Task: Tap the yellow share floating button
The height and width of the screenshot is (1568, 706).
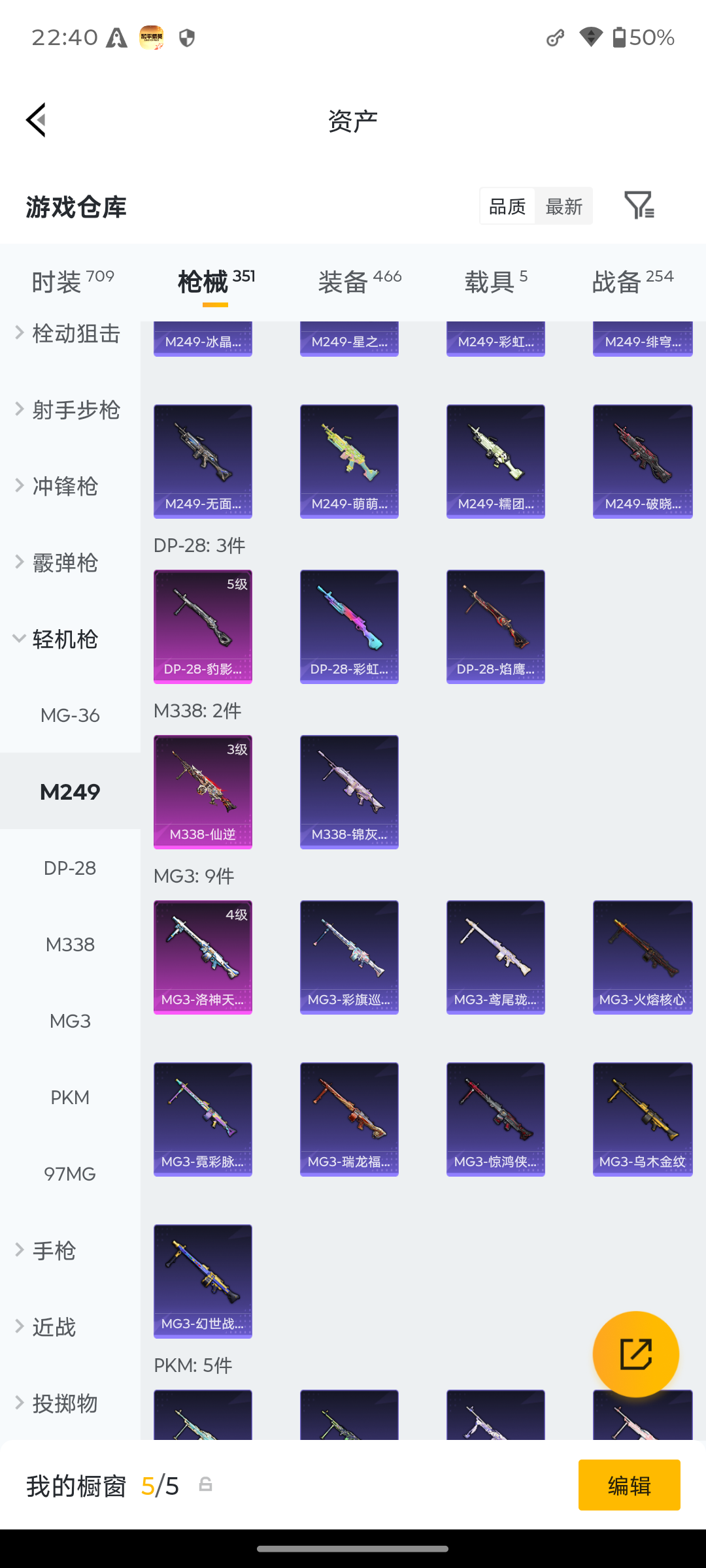Action: click(636, 1354)
